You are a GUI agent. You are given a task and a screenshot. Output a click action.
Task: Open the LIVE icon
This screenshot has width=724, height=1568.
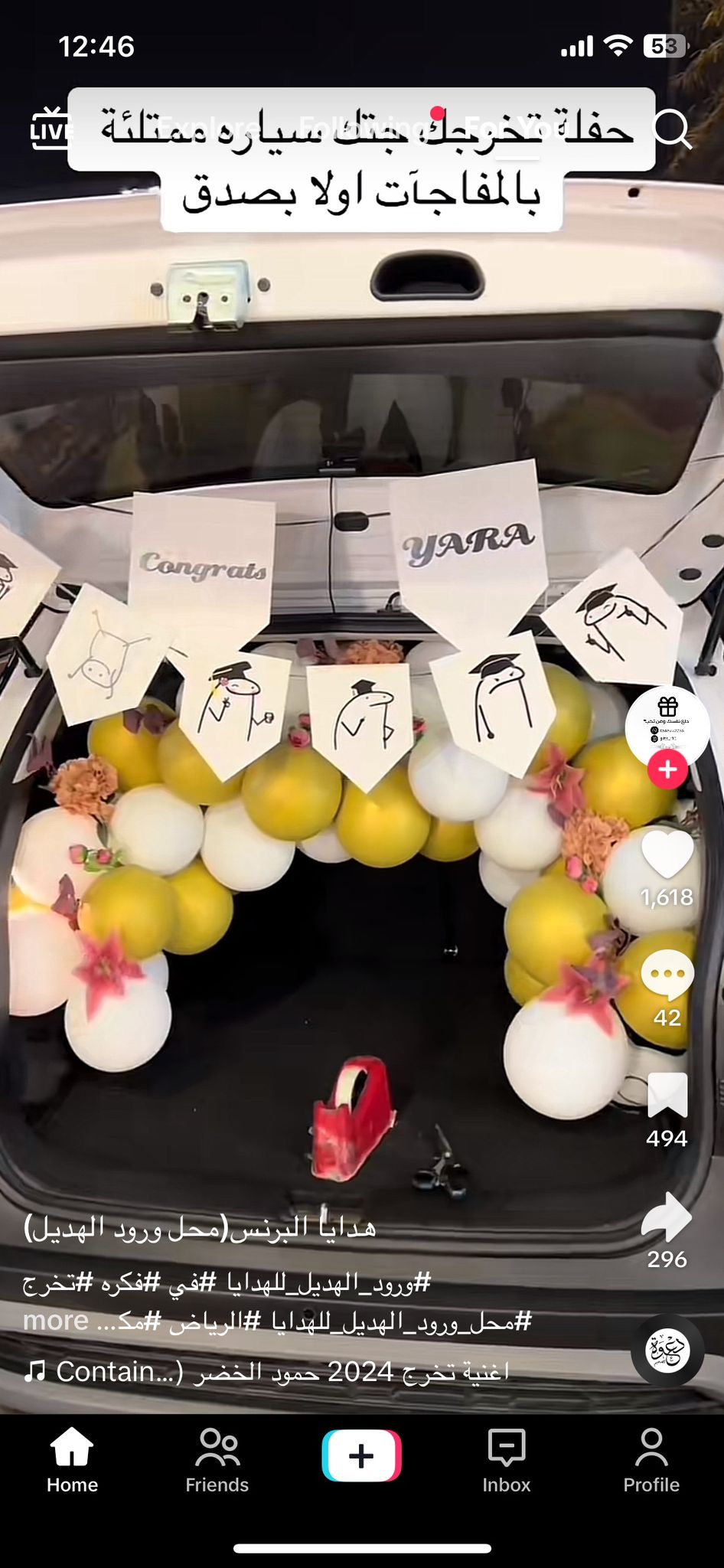point(50,129)
